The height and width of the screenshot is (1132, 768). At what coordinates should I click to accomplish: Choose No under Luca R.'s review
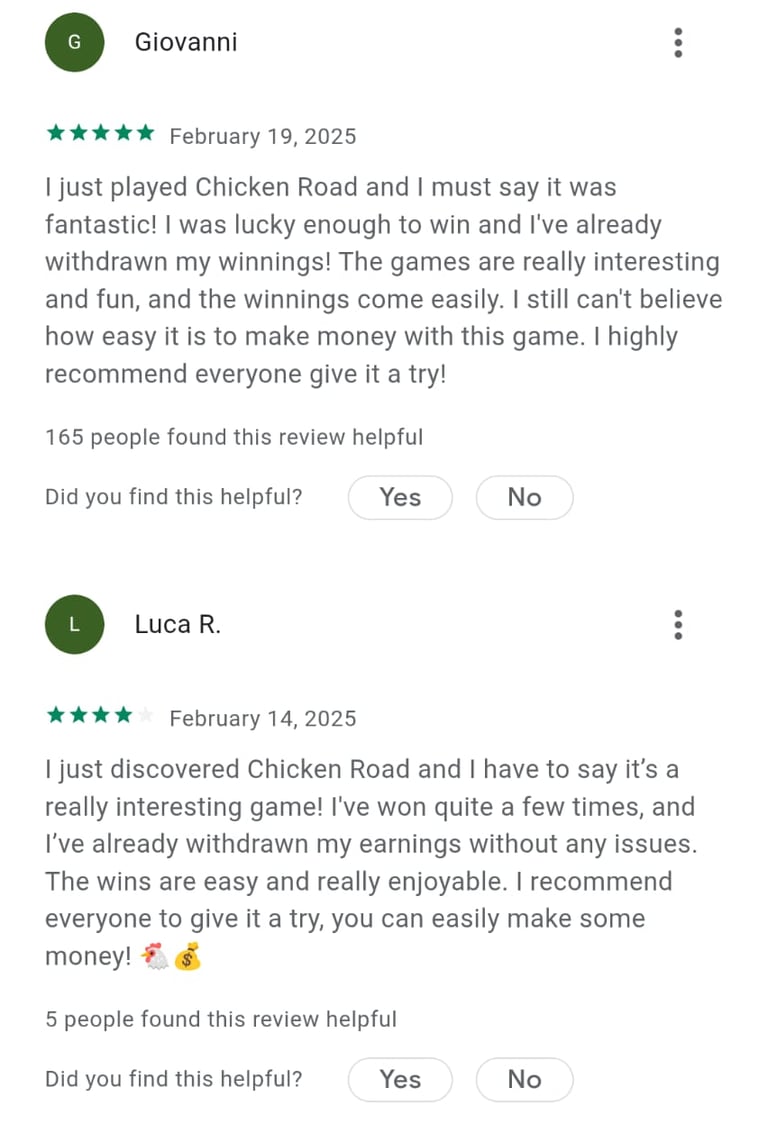click(x=524, y=1079)
